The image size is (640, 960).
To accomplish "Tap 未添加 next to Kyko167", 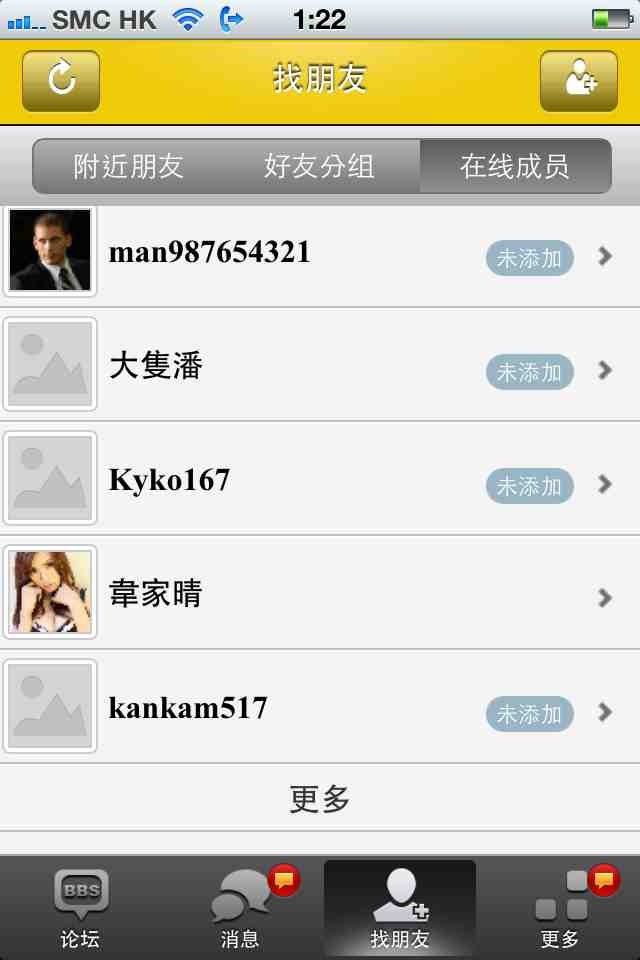I will tap(530, 486).
